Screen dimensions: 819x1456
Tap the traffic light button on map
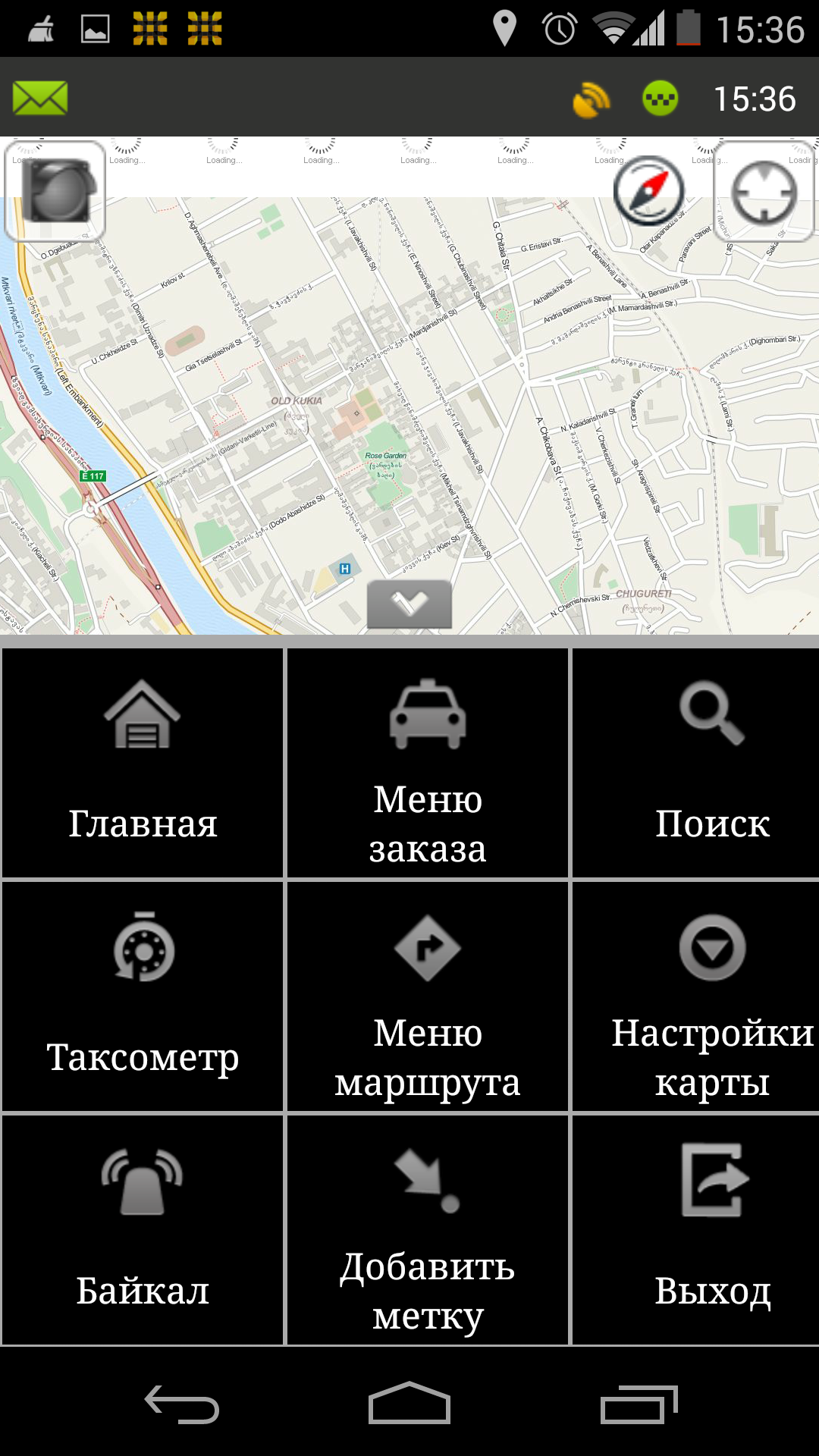pyautogui.click(x=55, y=190)
